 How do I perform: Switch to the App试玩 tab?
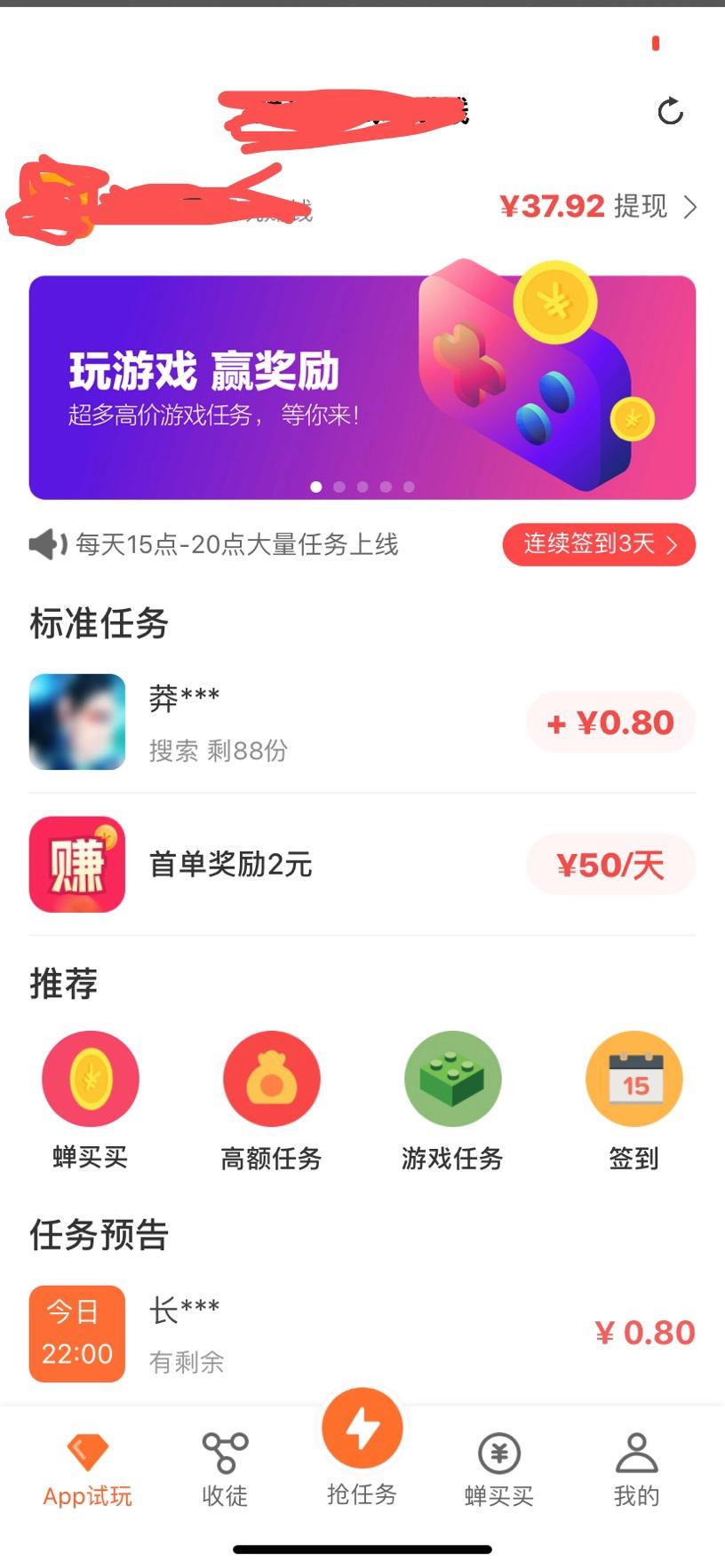87,1465
